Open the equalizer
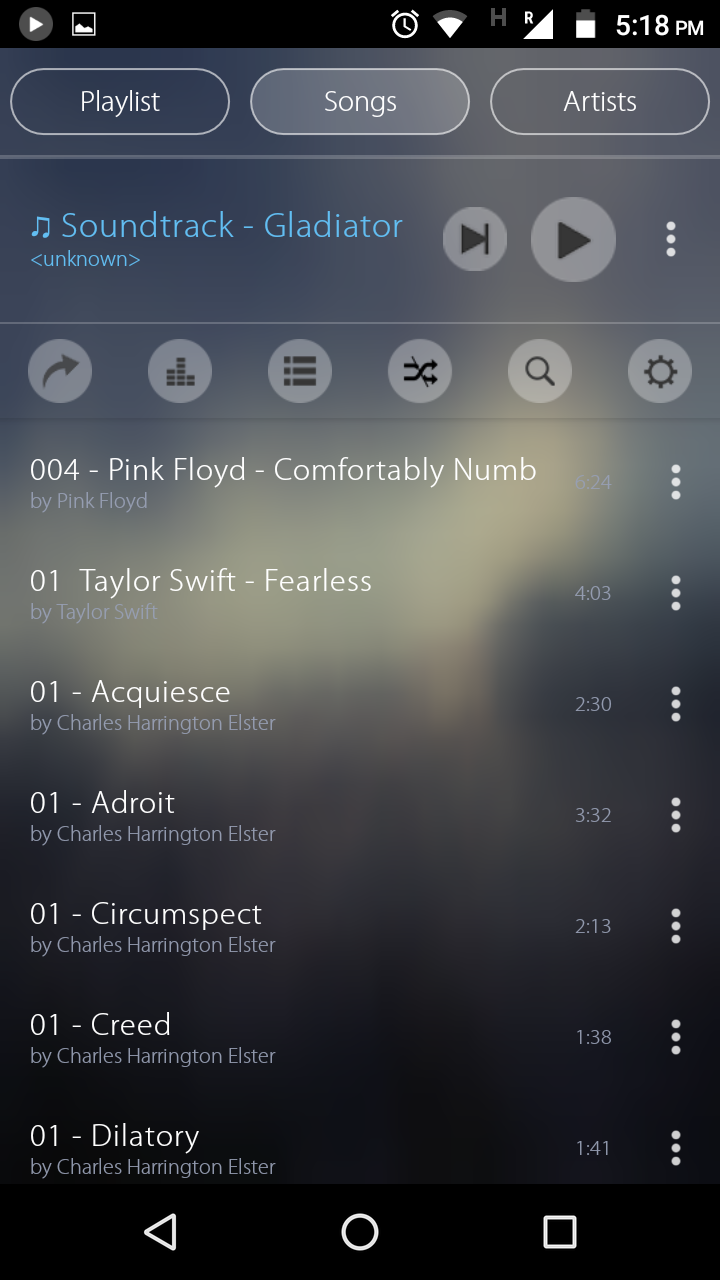720x1280 pixels. coord(180,371)
